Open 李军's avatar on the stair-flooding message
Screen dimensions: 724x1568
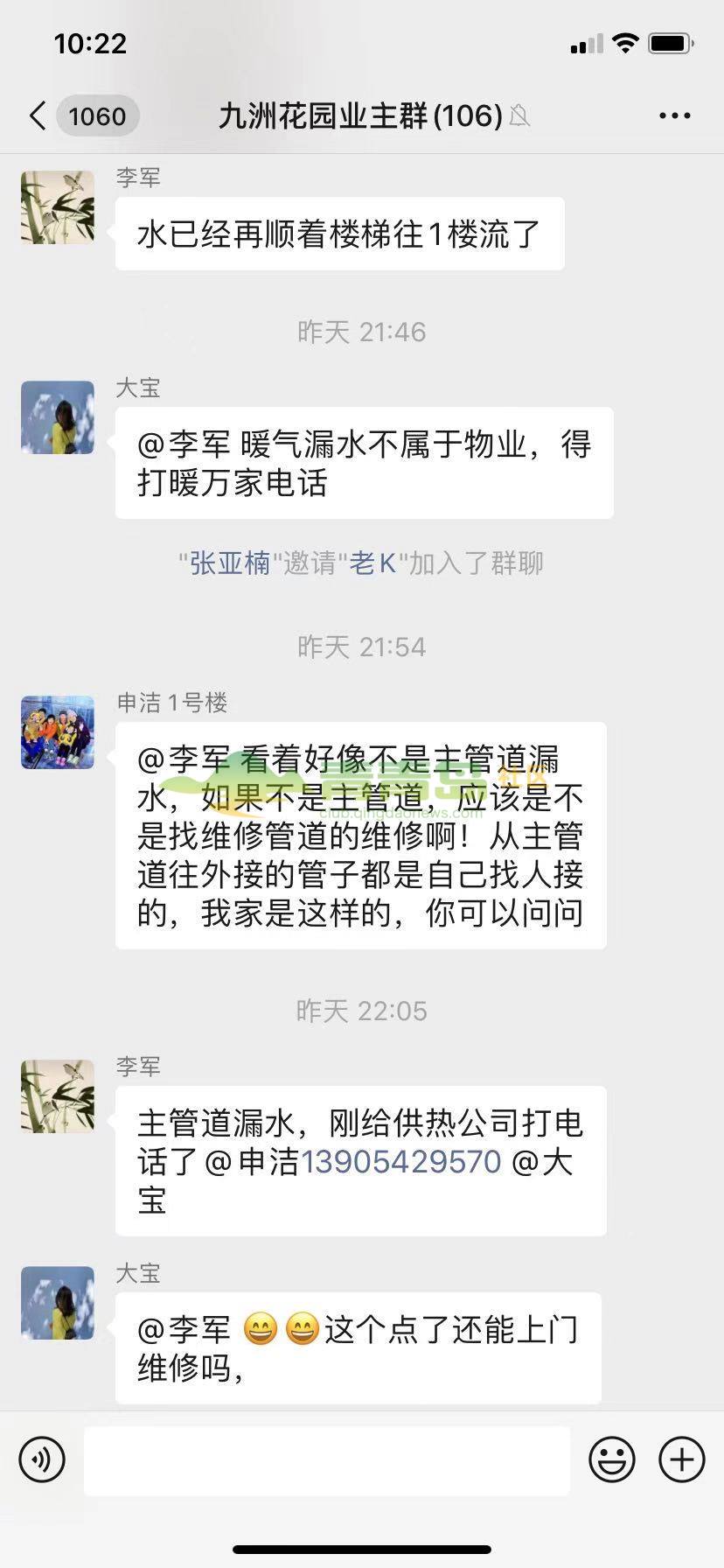58,207
